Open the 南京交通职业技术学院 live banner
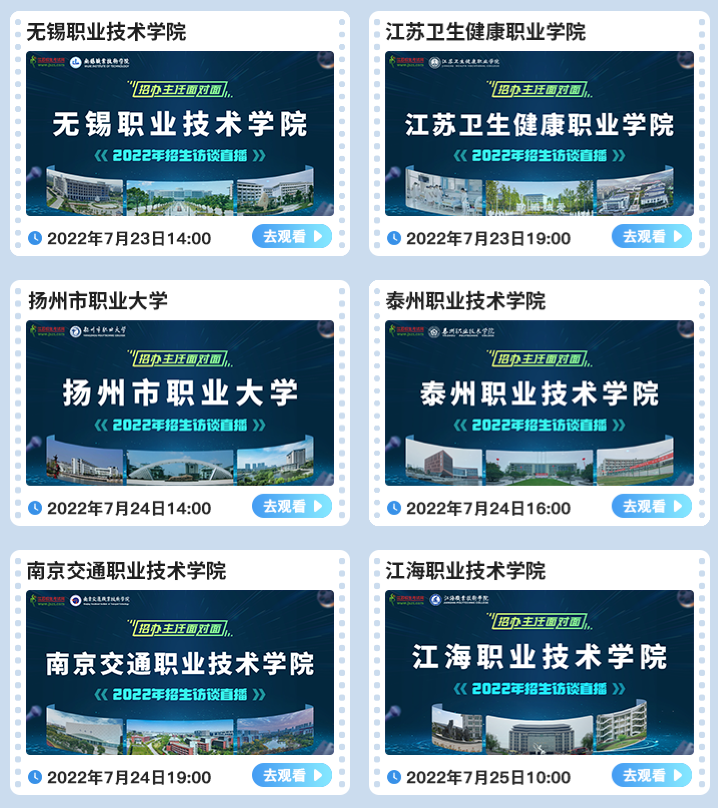This screenshot has height=808, width=718. [180, 672]
